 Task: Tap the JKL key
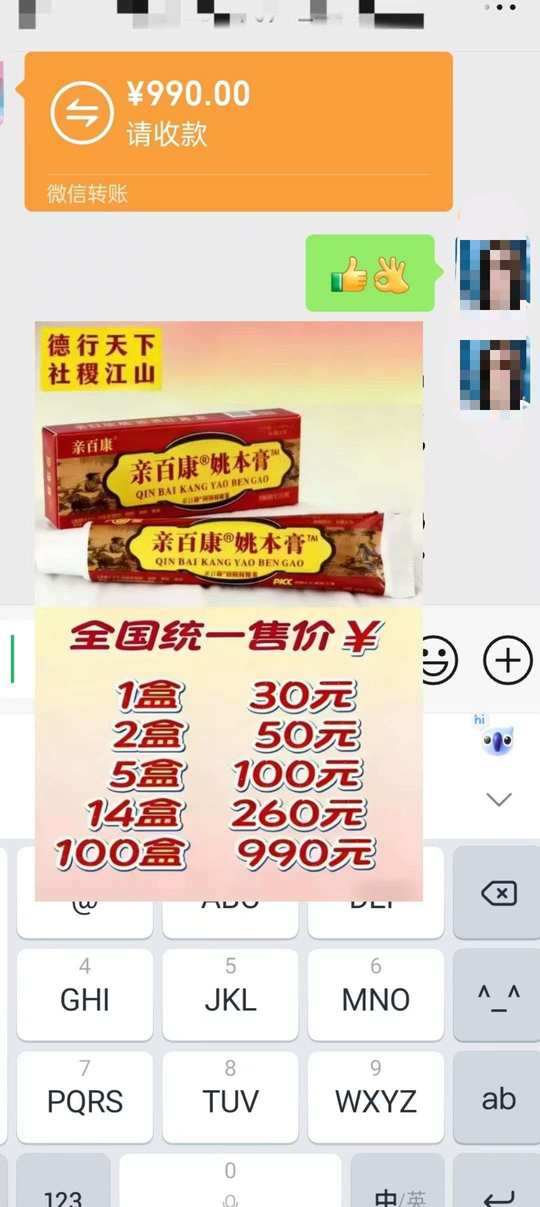click(230, 996)
